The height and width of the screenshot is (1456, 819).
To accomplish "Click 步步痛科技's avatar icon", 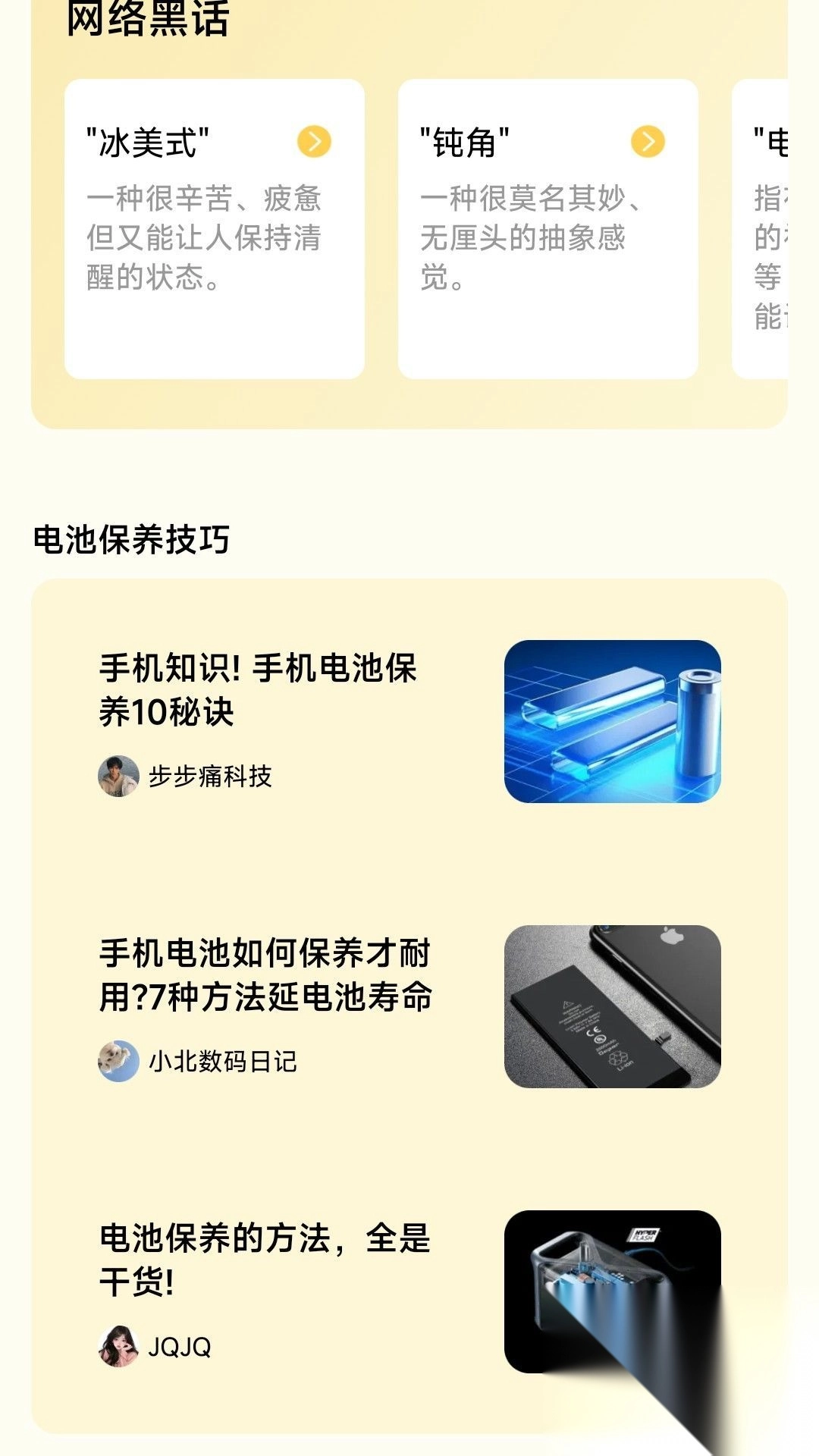I will coord(118,777).
